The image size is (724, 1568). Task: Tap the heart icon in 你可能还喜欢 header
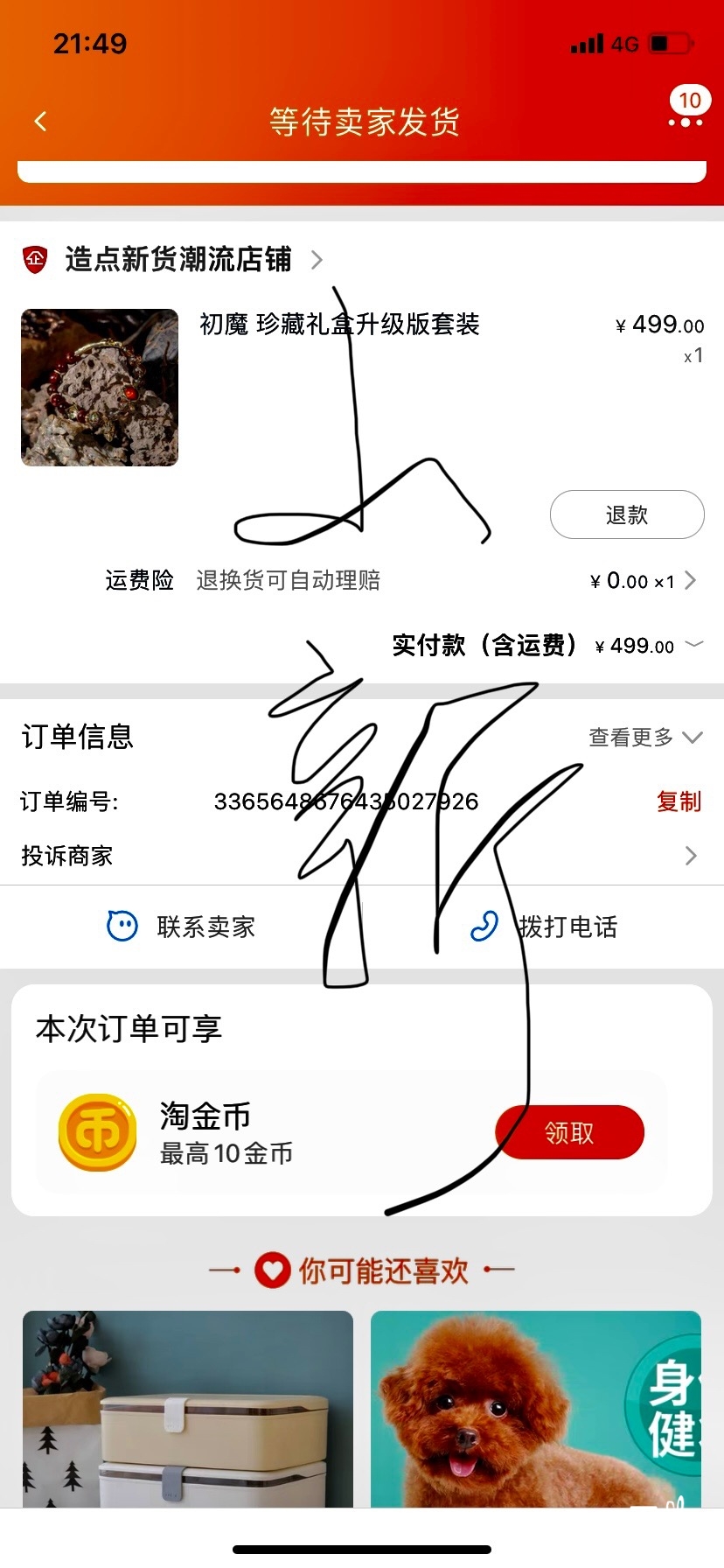(271, 1270)
